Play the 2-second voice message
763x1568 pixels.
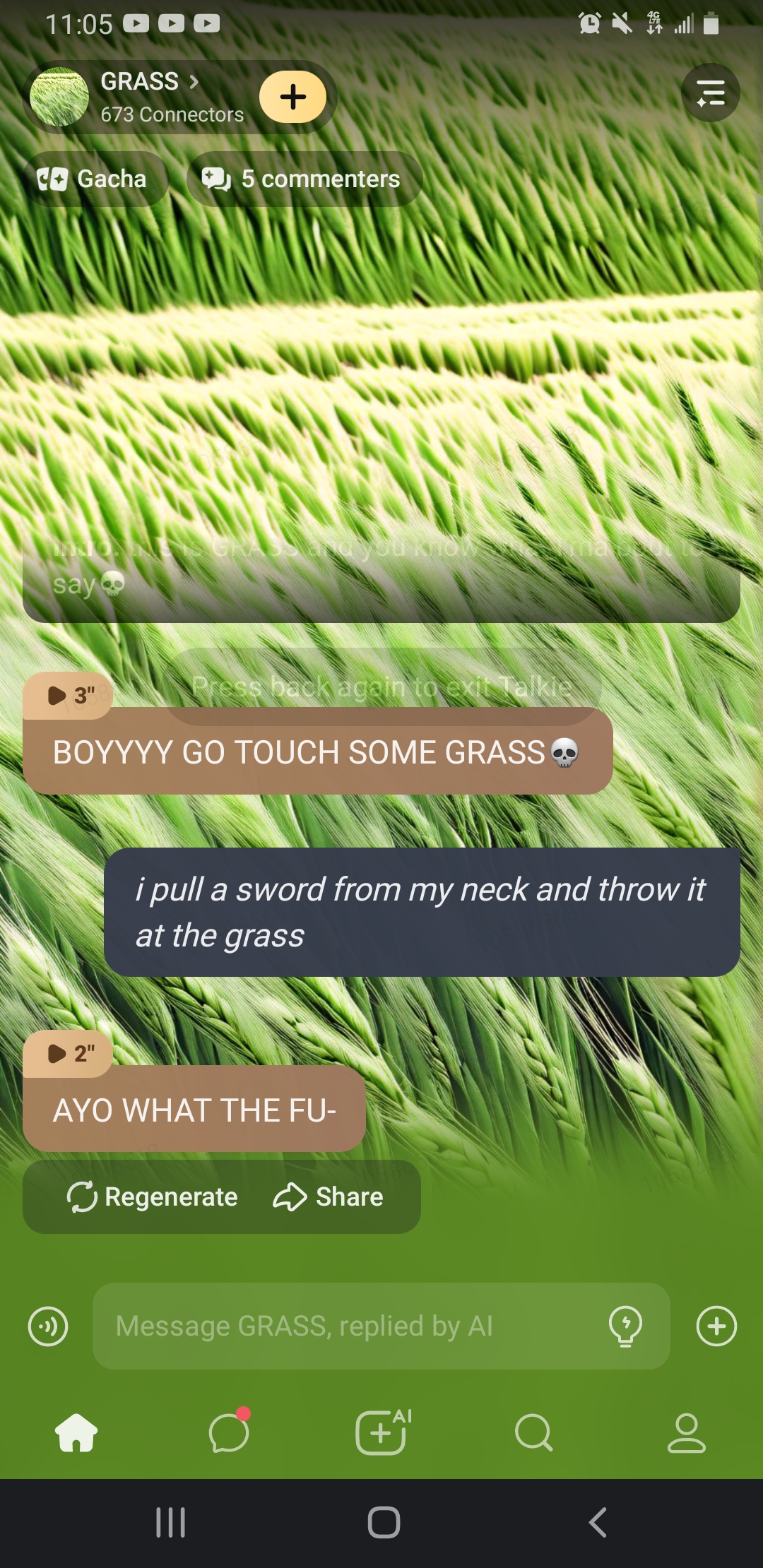click(69, 1054)
